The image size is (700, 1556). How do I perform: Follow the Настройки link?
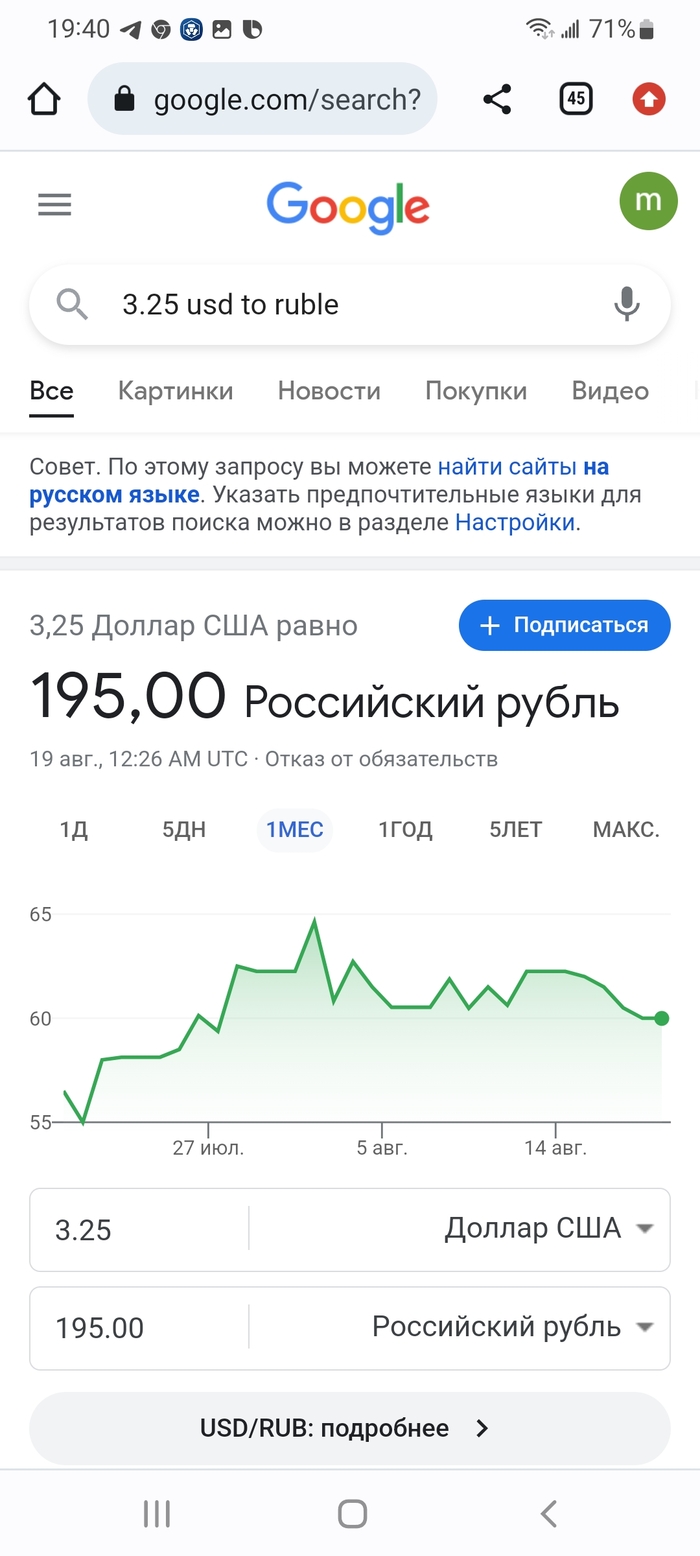[x=515, y=522]
